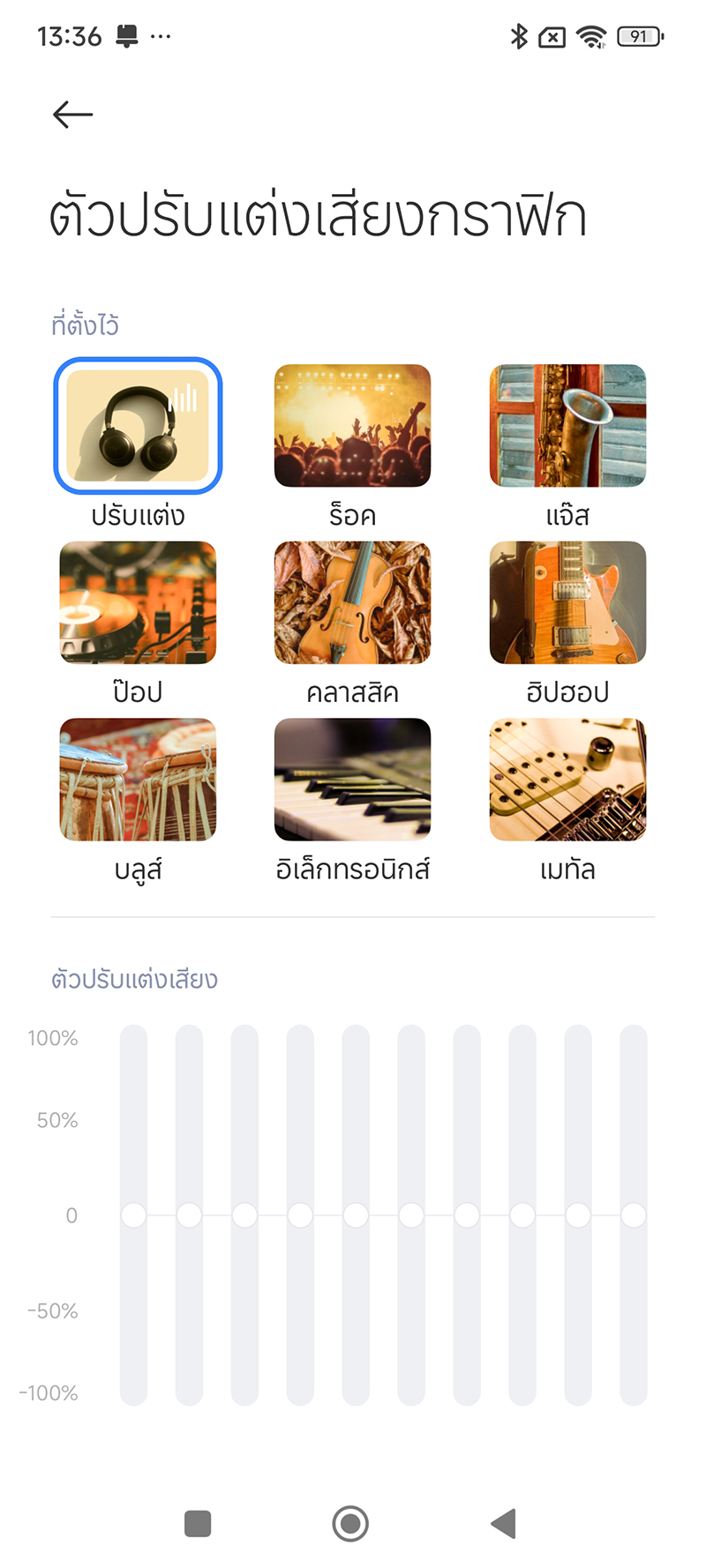The height and width of the screenshot is (1568, 706).
Task: Choose the บลูส์ preset
Action: (x=138, y=780)
